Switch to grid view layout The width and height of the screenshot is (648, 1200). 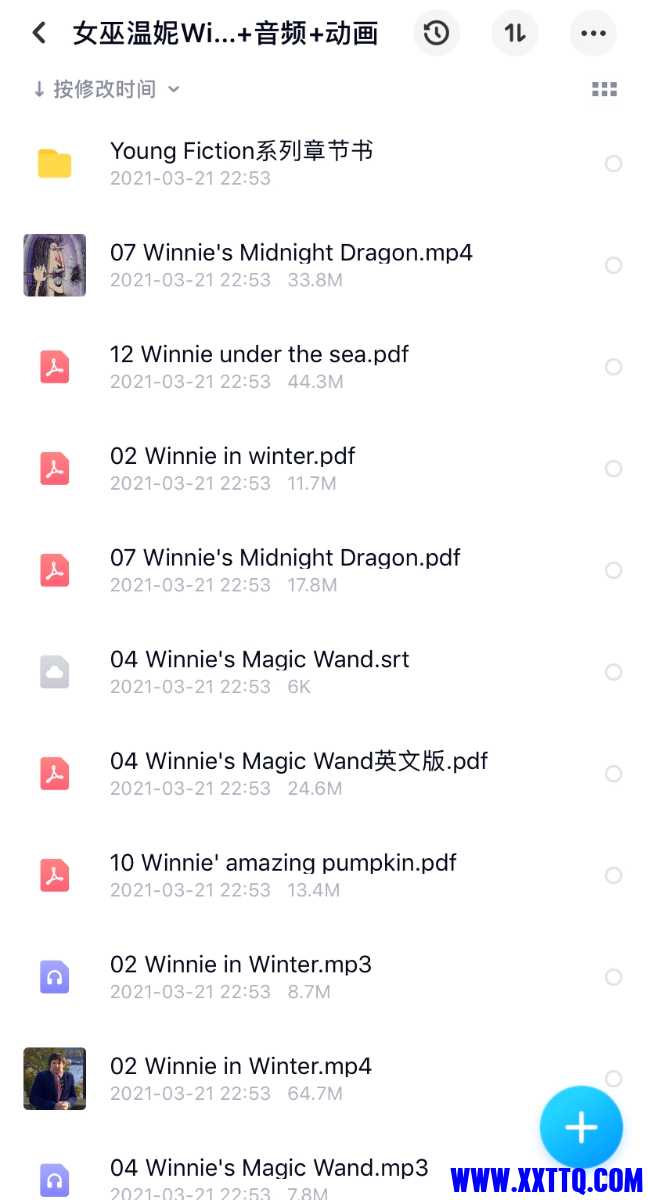(x=604, y=89)
